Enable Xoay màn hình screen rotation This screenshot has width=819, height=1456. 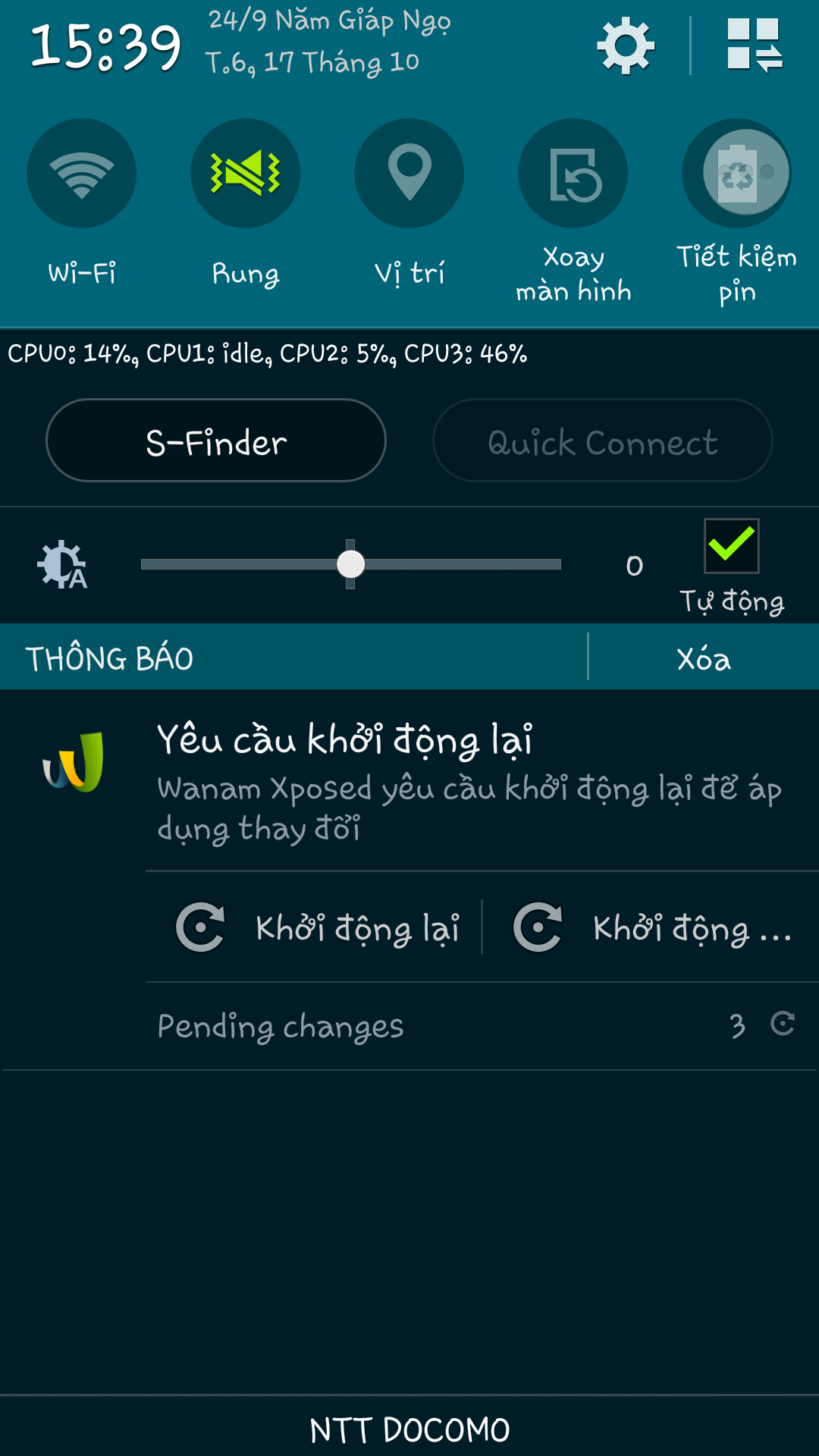point(573,173)
